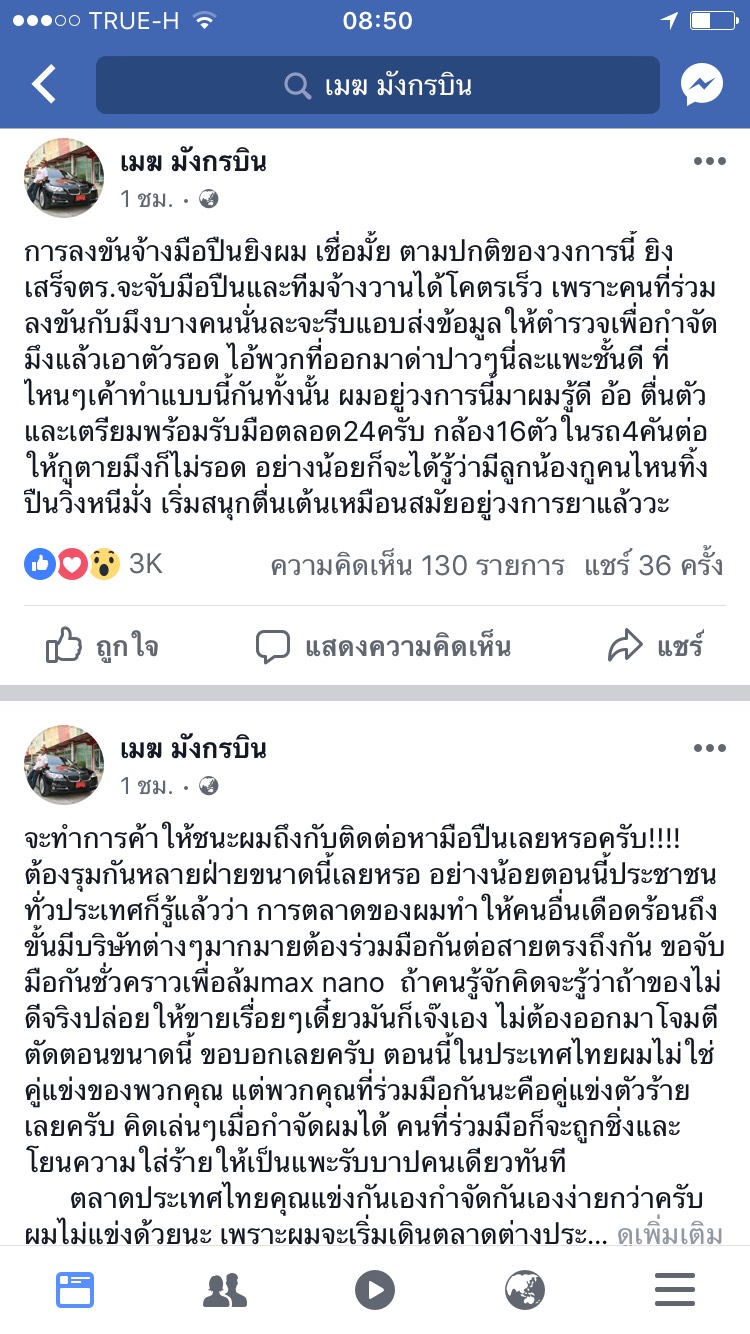View reactions list showing 3K
The image size is (750, 1334).
coord(93,565)
